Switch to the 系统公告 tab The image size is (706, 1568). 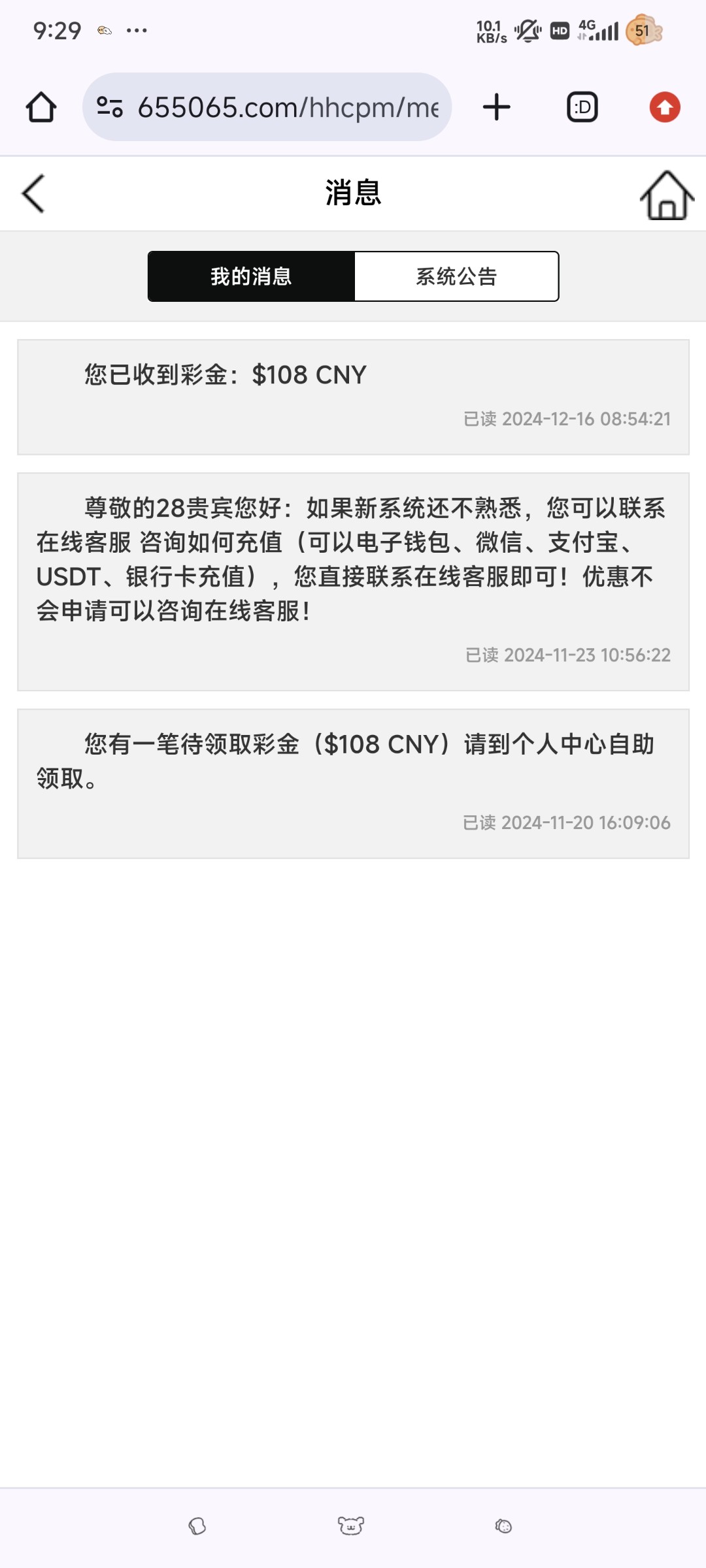456,276
